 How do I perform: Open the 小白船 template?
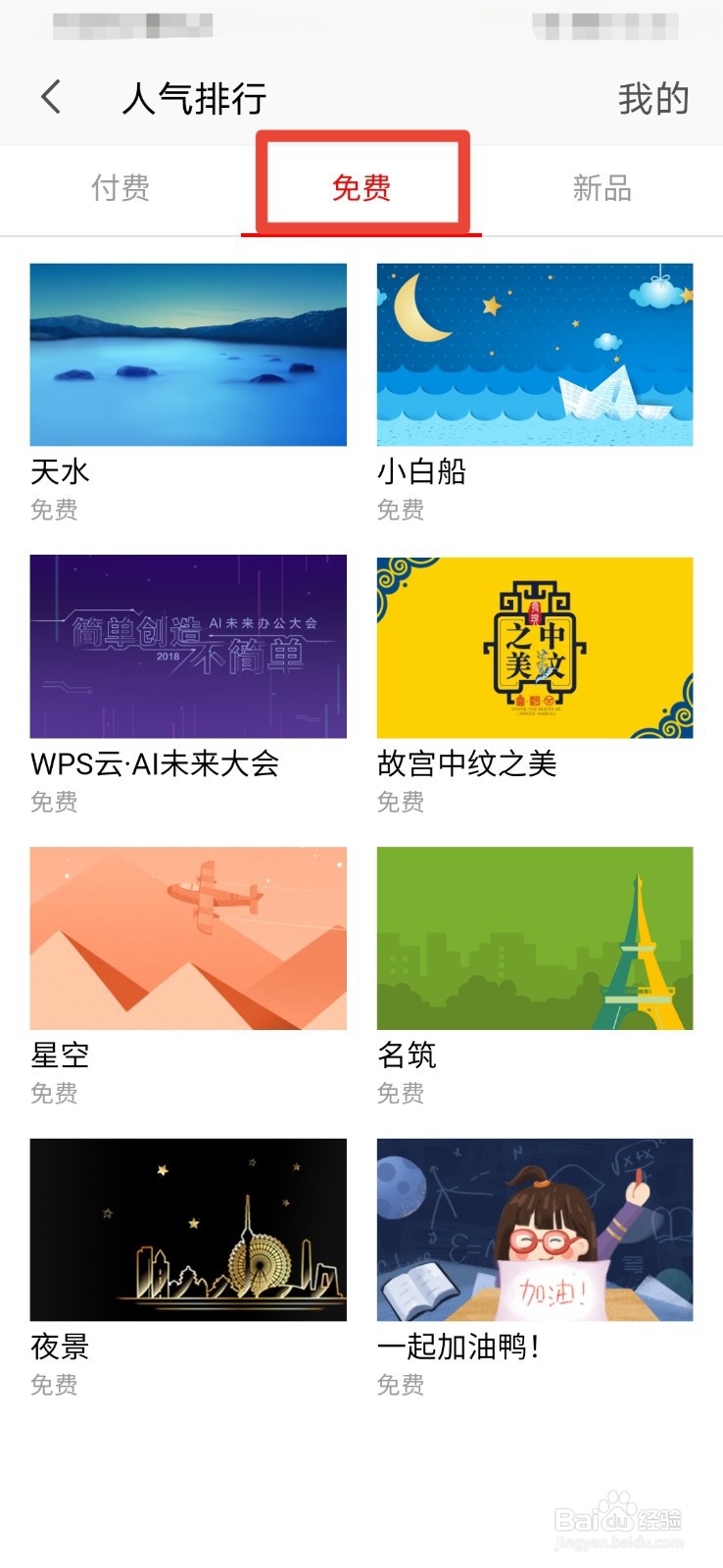[535, 355]
